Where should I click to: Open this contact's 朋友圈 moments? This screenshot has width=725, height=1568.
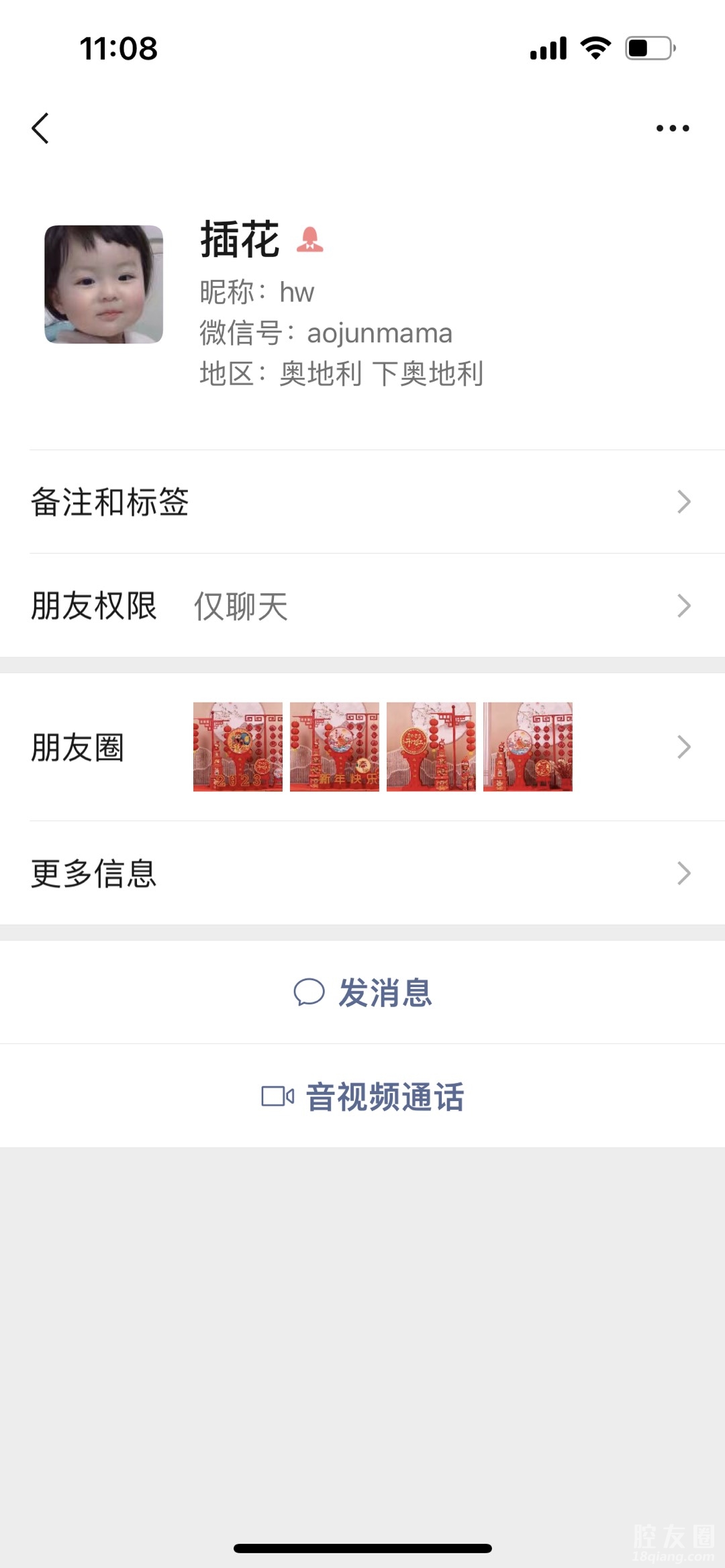click(362, 747)
